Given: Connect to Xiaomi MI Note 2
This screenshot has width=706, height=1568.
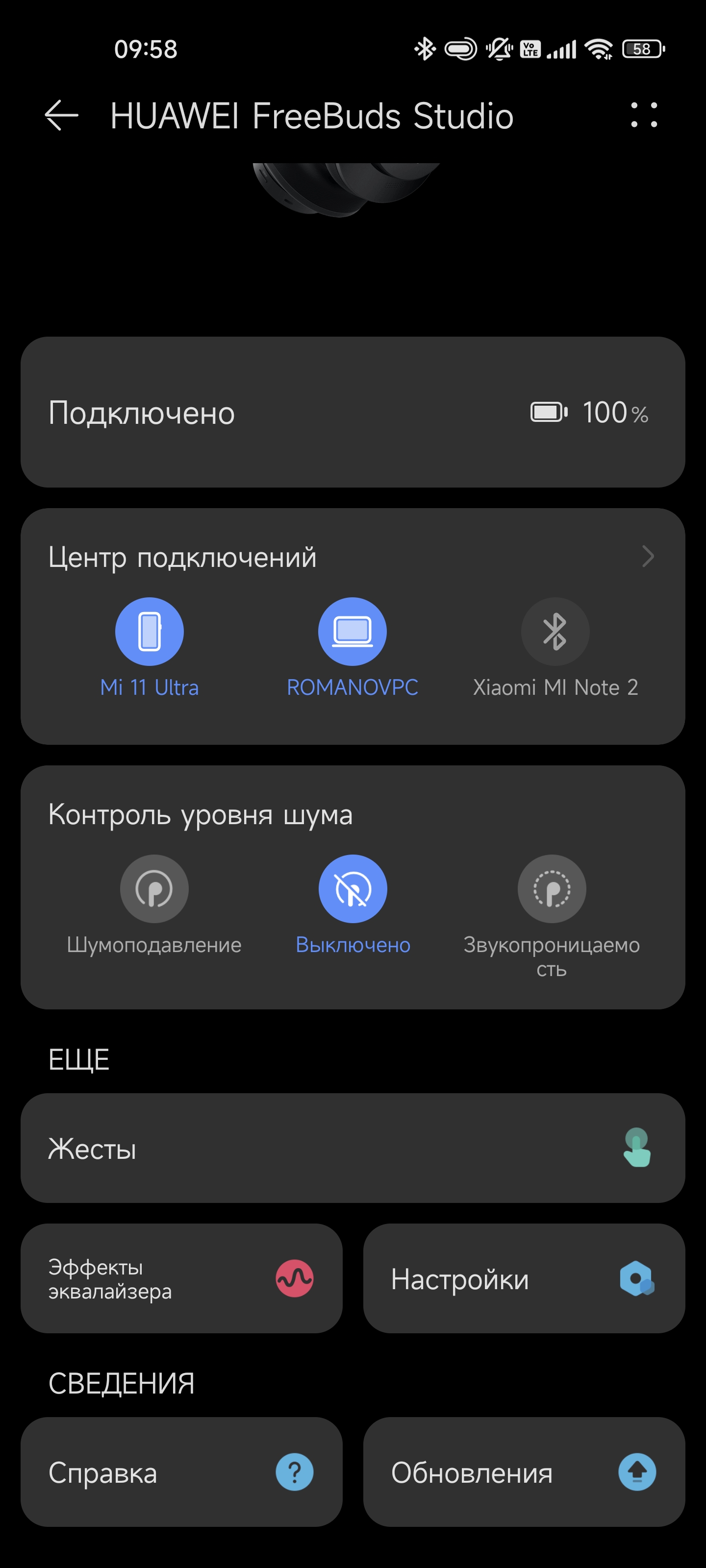Looking at the screenshot, I should (x=555, y=632).
